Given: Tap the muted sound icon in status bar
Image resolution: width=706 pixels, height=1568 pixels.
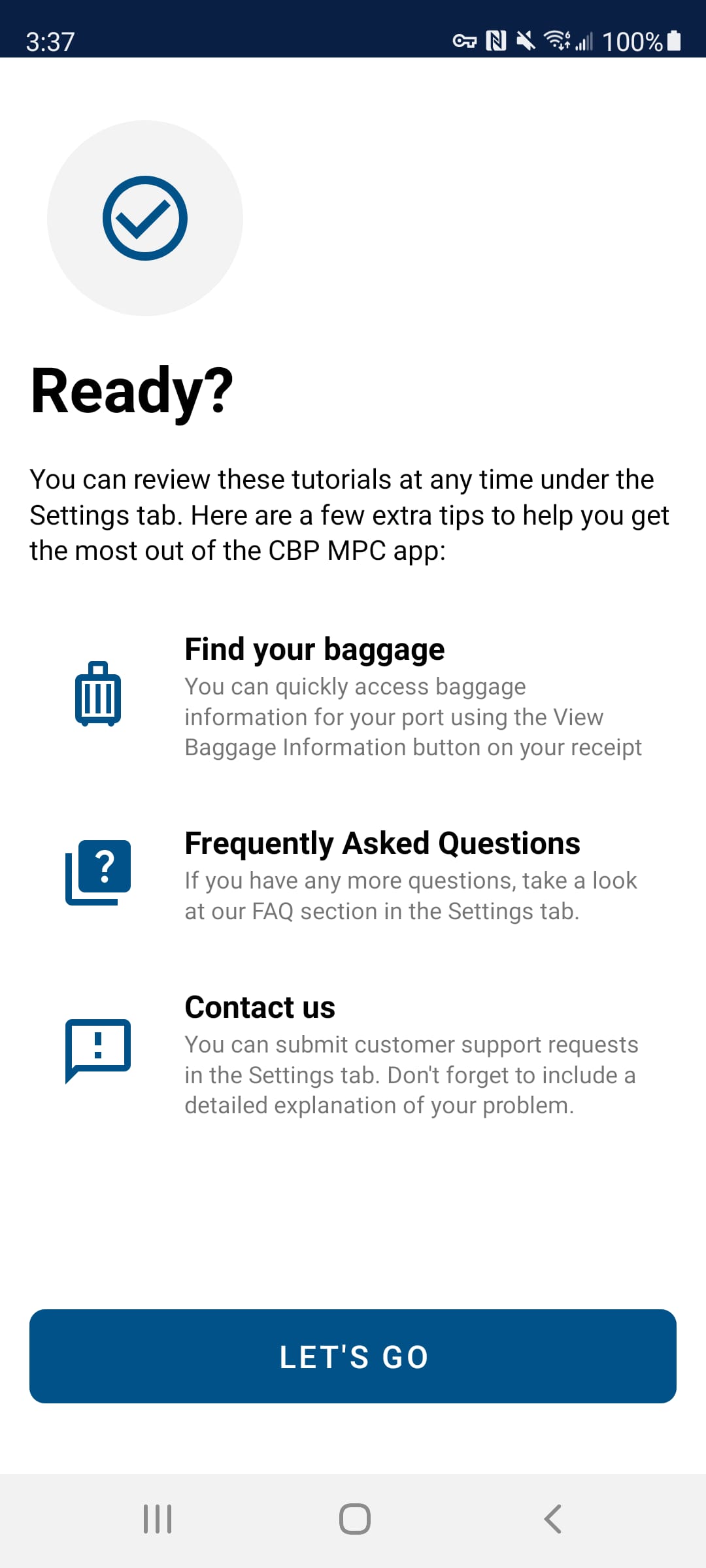Looking at the screenshot, I should [527, 41].
